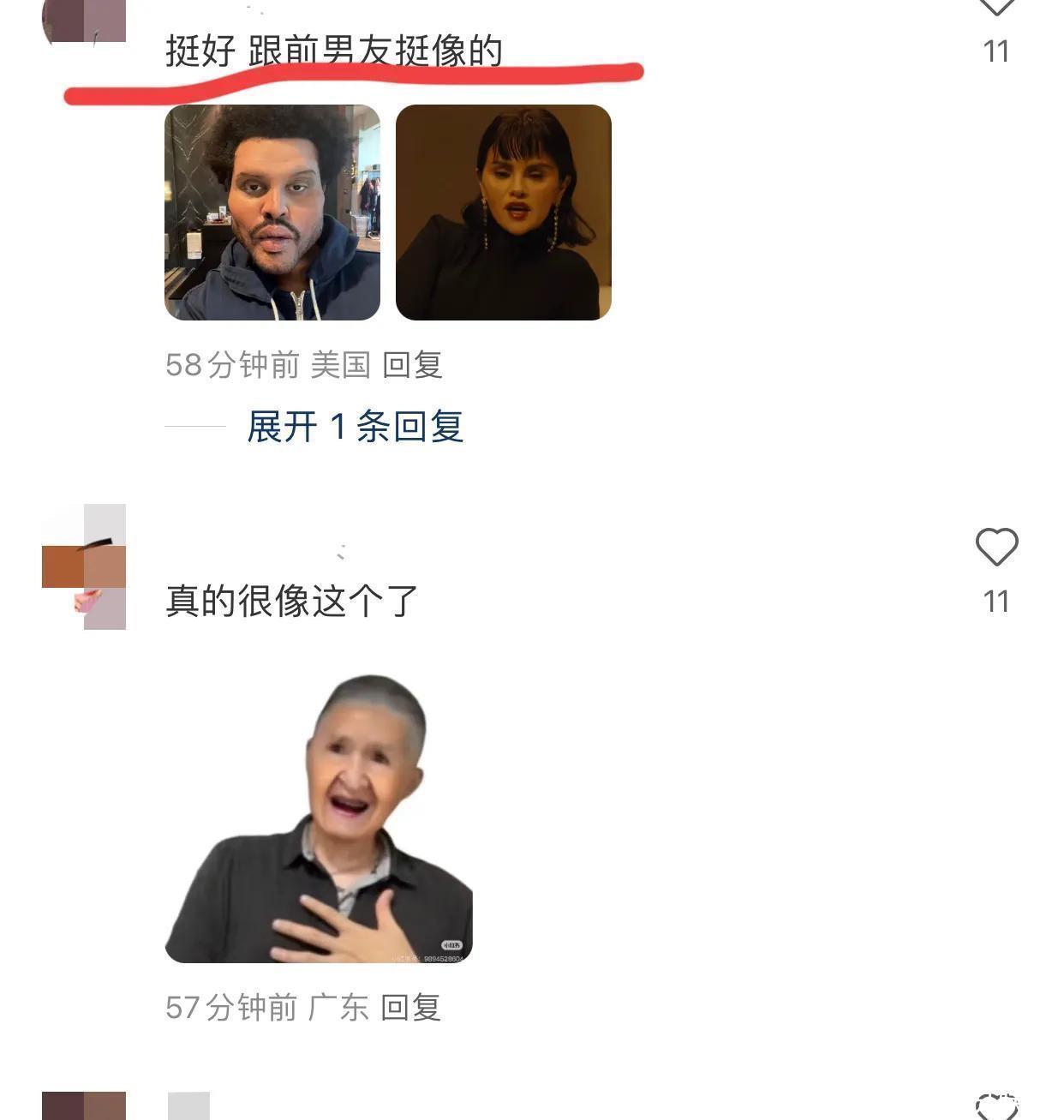View the elderly person image in the second comment

click(319, 818)
